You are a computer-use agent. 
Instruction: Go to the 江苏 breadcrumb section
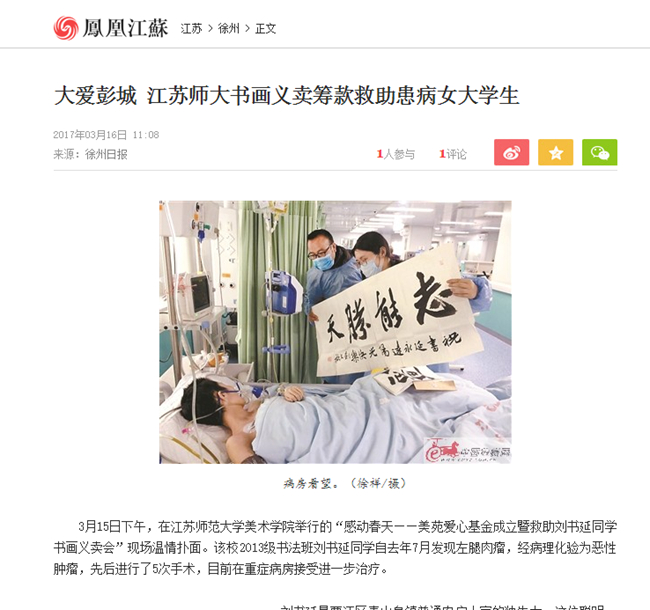(x=191, y=29)
